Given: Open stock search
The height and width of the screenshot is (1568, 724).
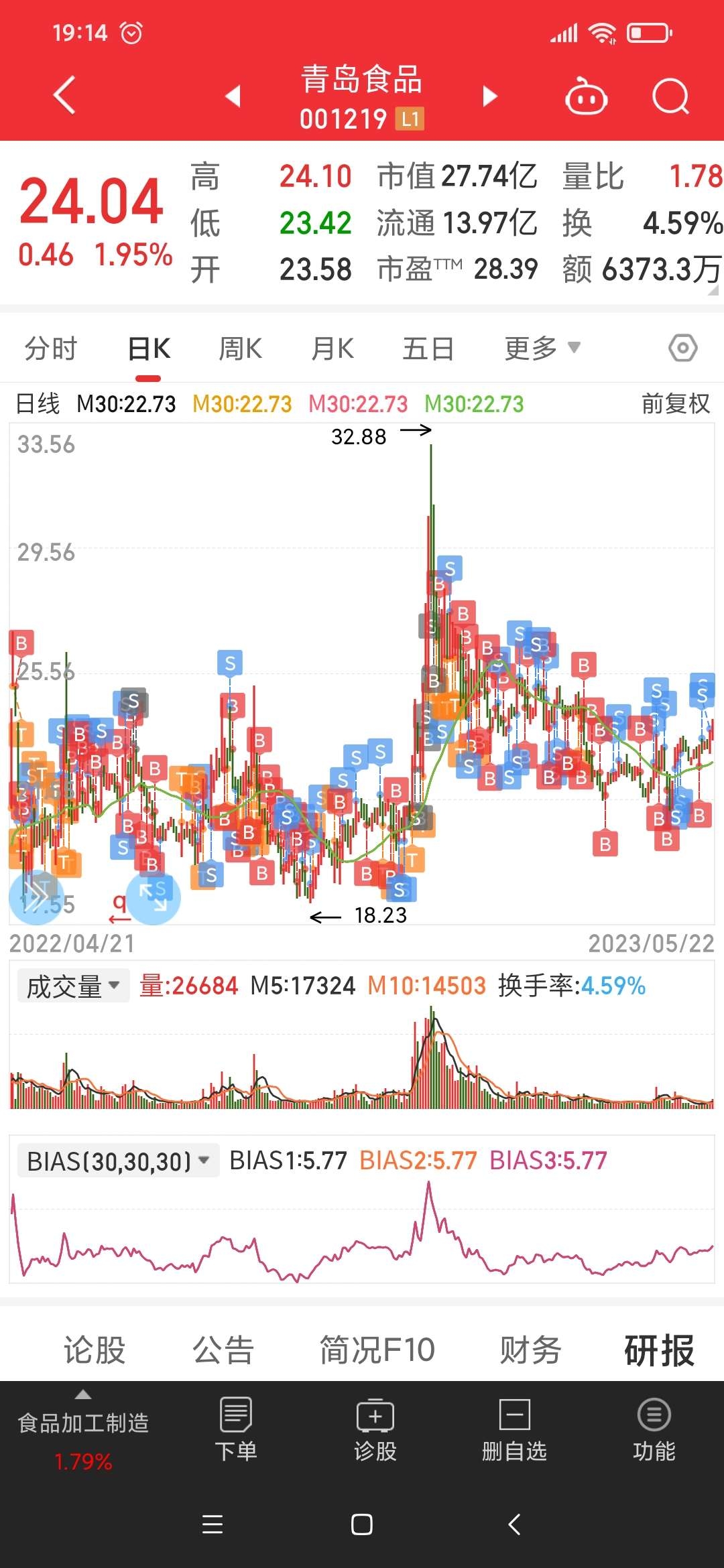Looking at the screenshot, I should pyautogui.click(x=671, y=97).
